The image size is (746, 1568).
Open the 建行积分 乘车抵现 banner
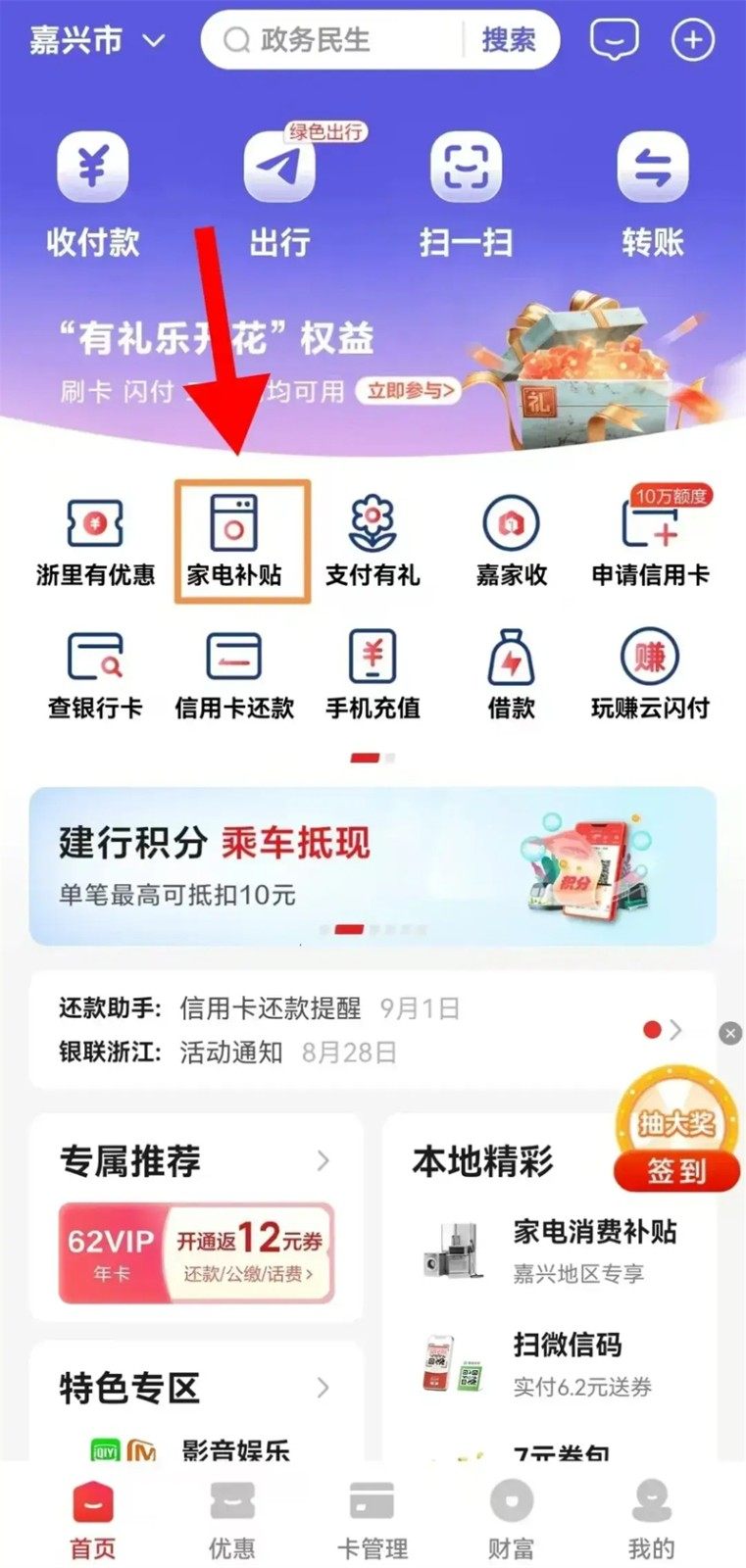373,865
